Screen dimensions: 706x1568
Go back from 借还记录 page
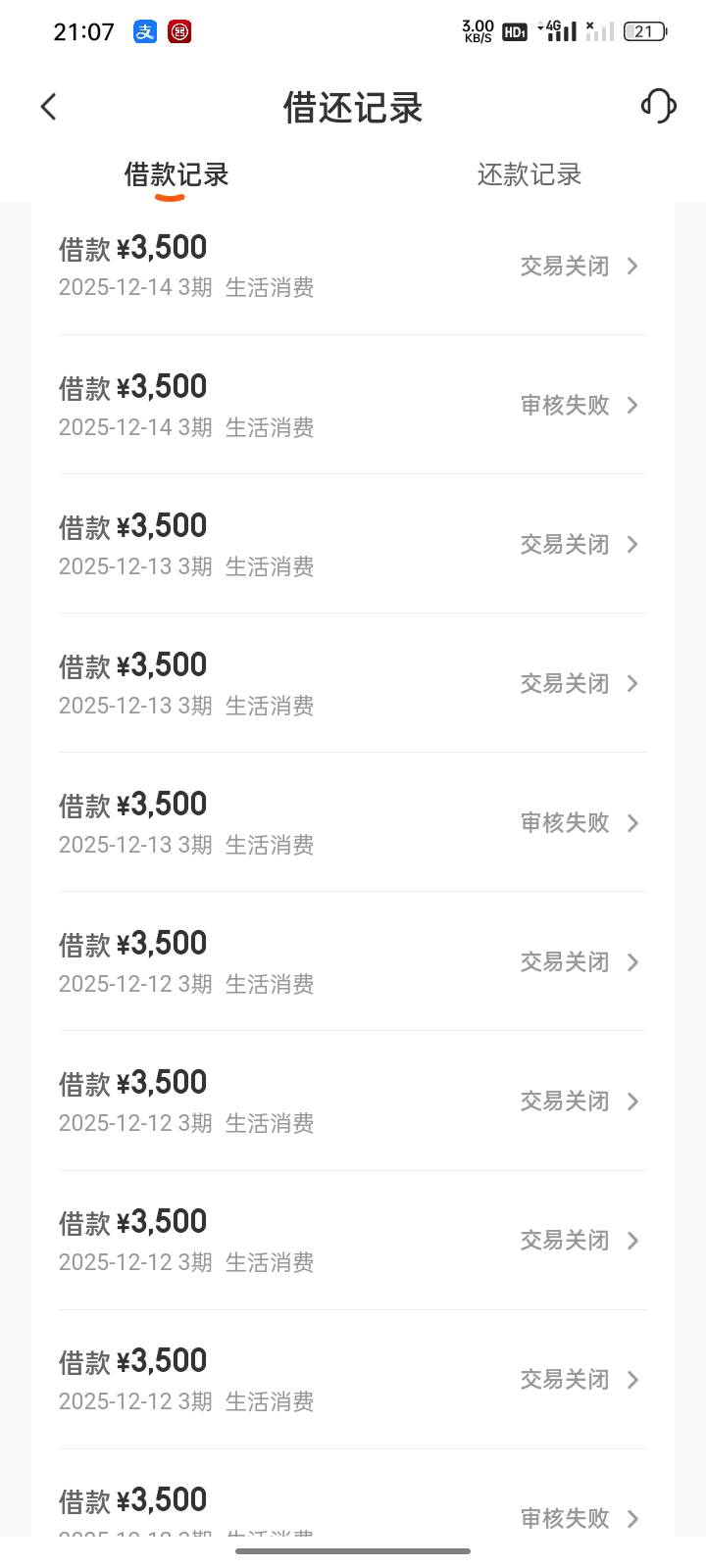(49, 107)
